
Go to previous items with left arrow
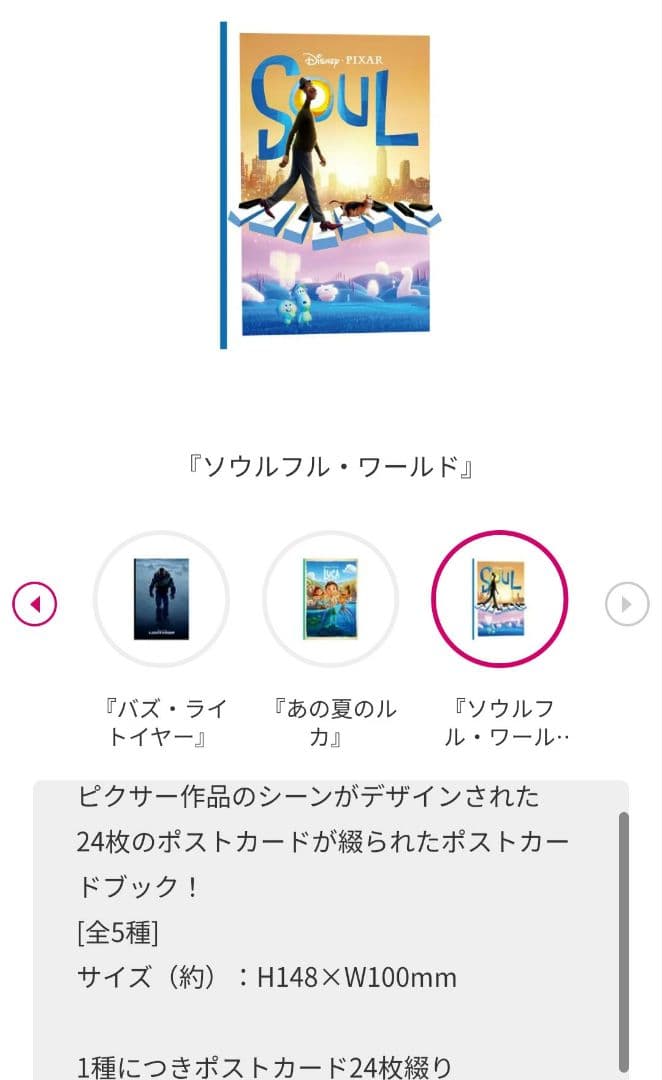(34, 603)
